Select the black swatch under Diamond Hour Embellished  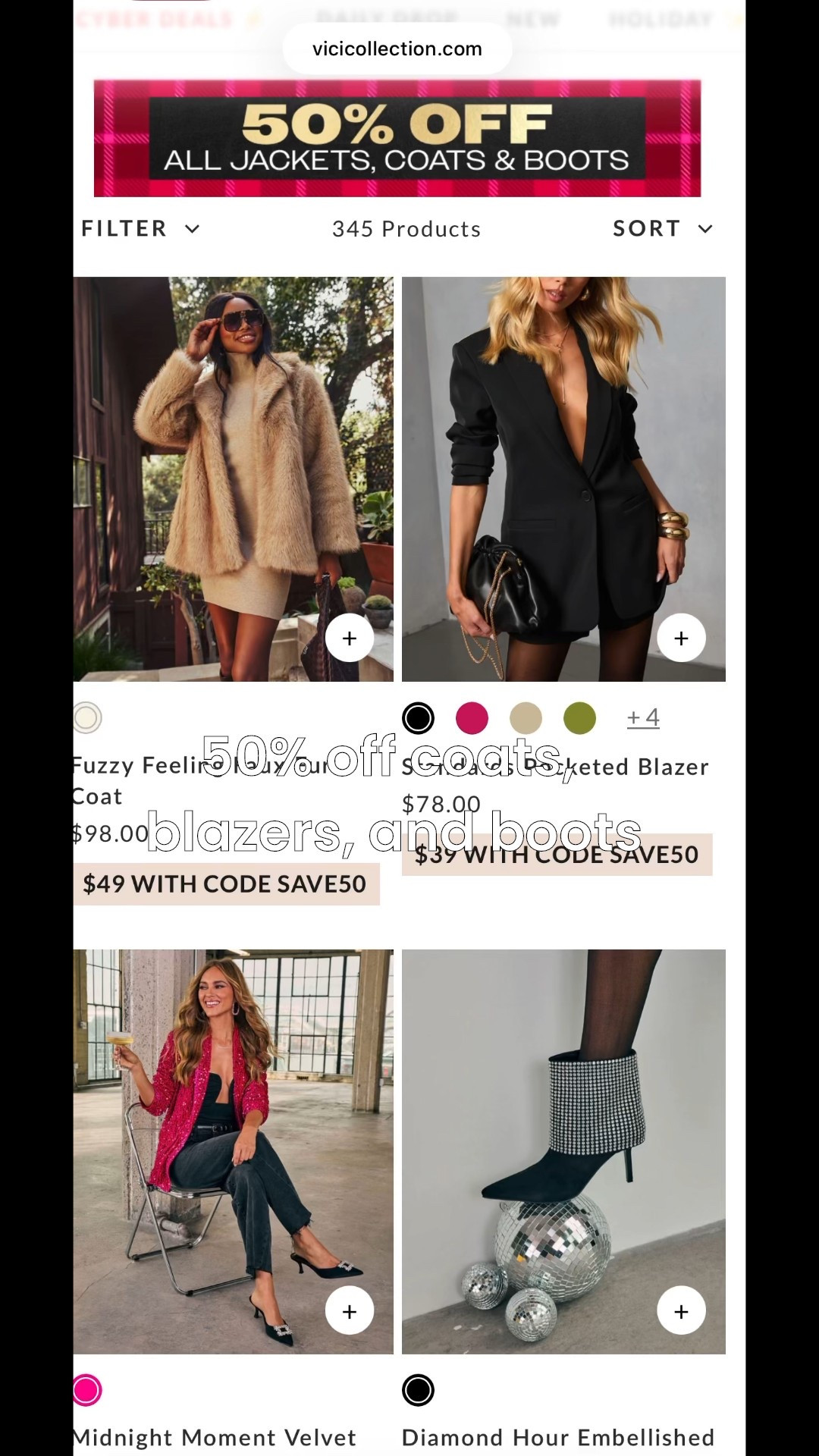click(418, 1389)
